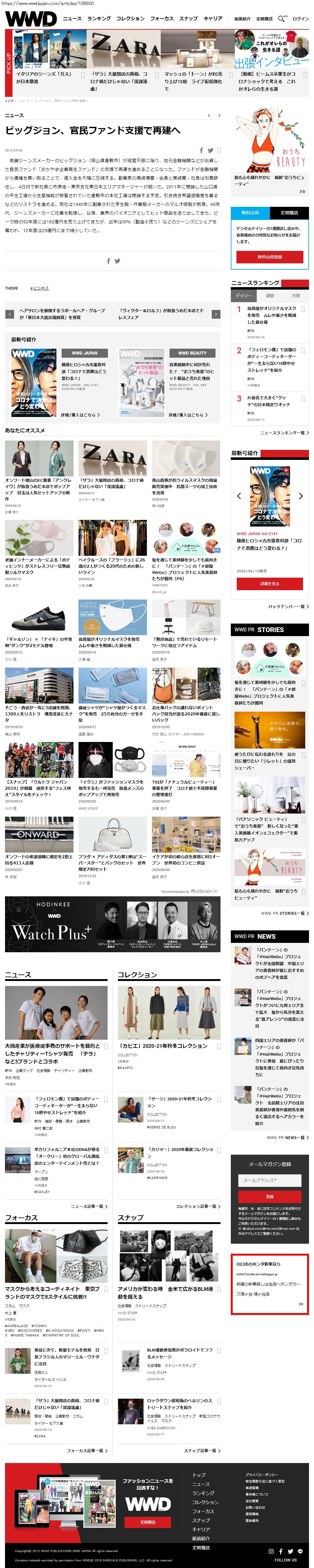
Task: Tap the red 無料会員登録 button
Action: click(270, 257)
